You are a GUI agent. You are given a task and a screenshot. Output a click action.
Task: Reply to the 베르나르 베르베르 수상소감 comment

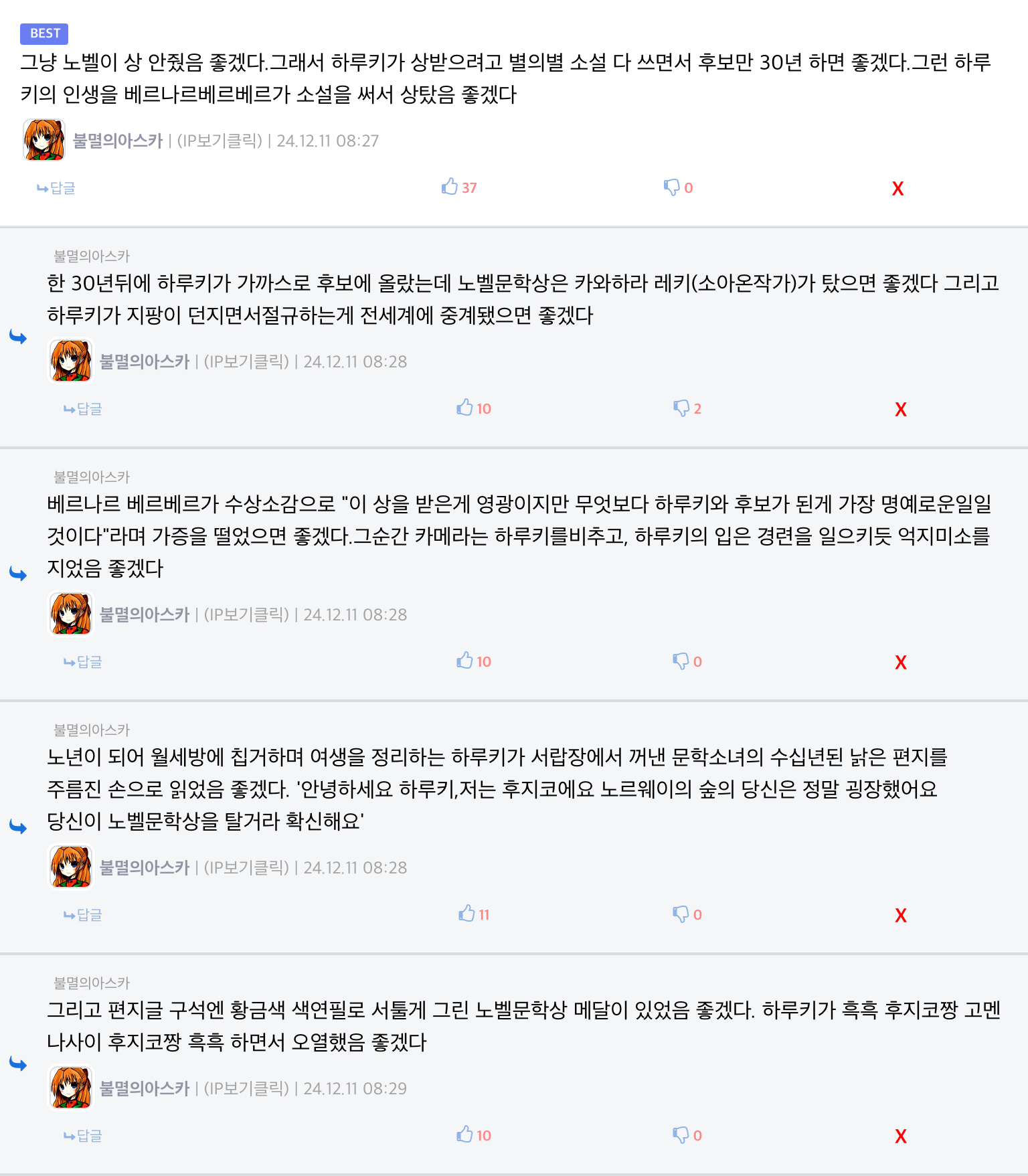[83, 662]
